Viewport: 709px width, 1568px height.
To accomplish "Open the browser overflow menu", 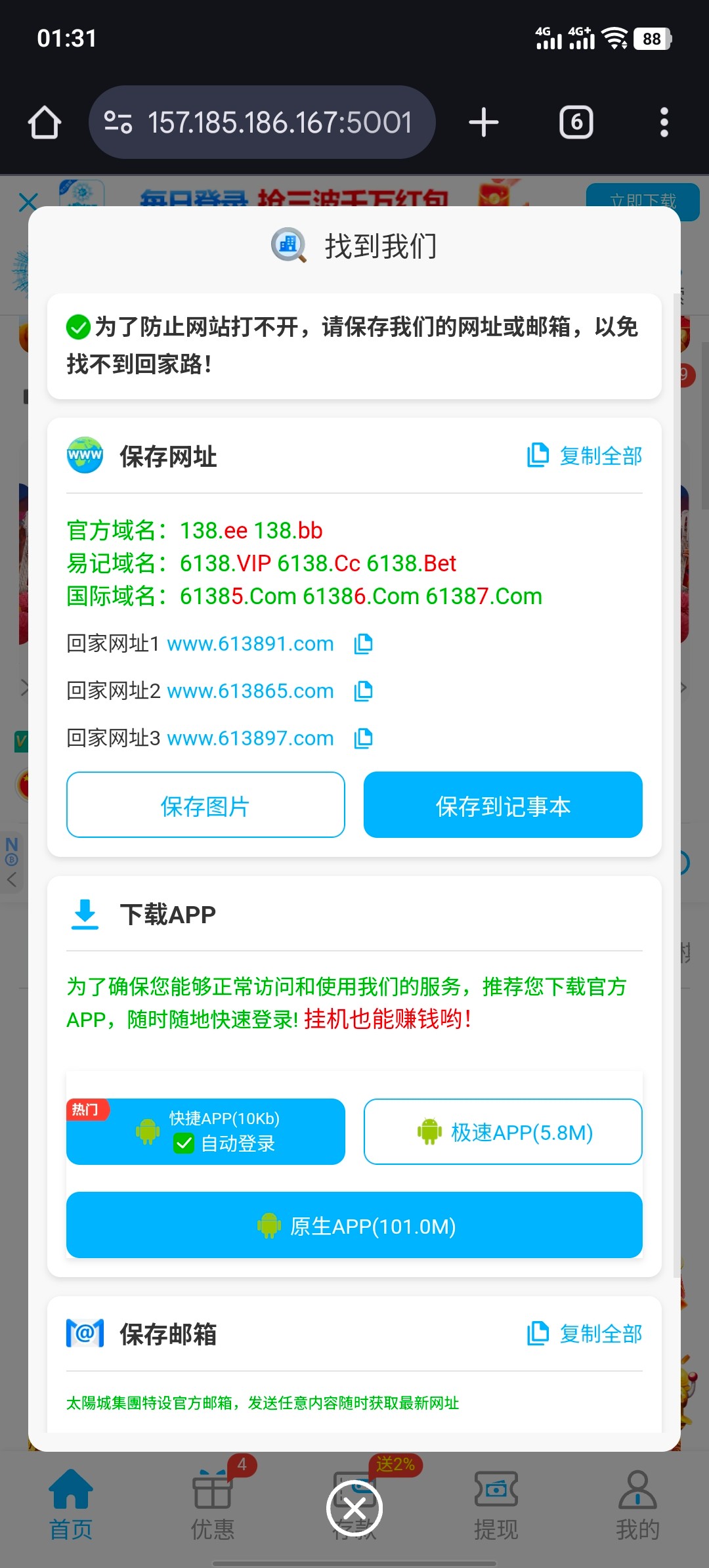I will tap(664, 122).
